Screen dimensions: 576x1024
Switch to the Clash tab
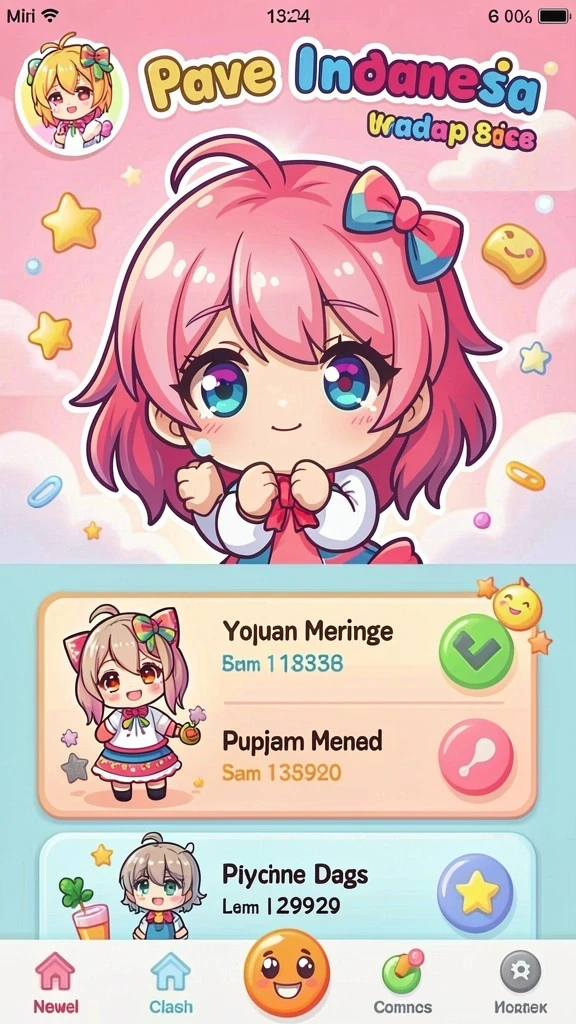(170, 982)
